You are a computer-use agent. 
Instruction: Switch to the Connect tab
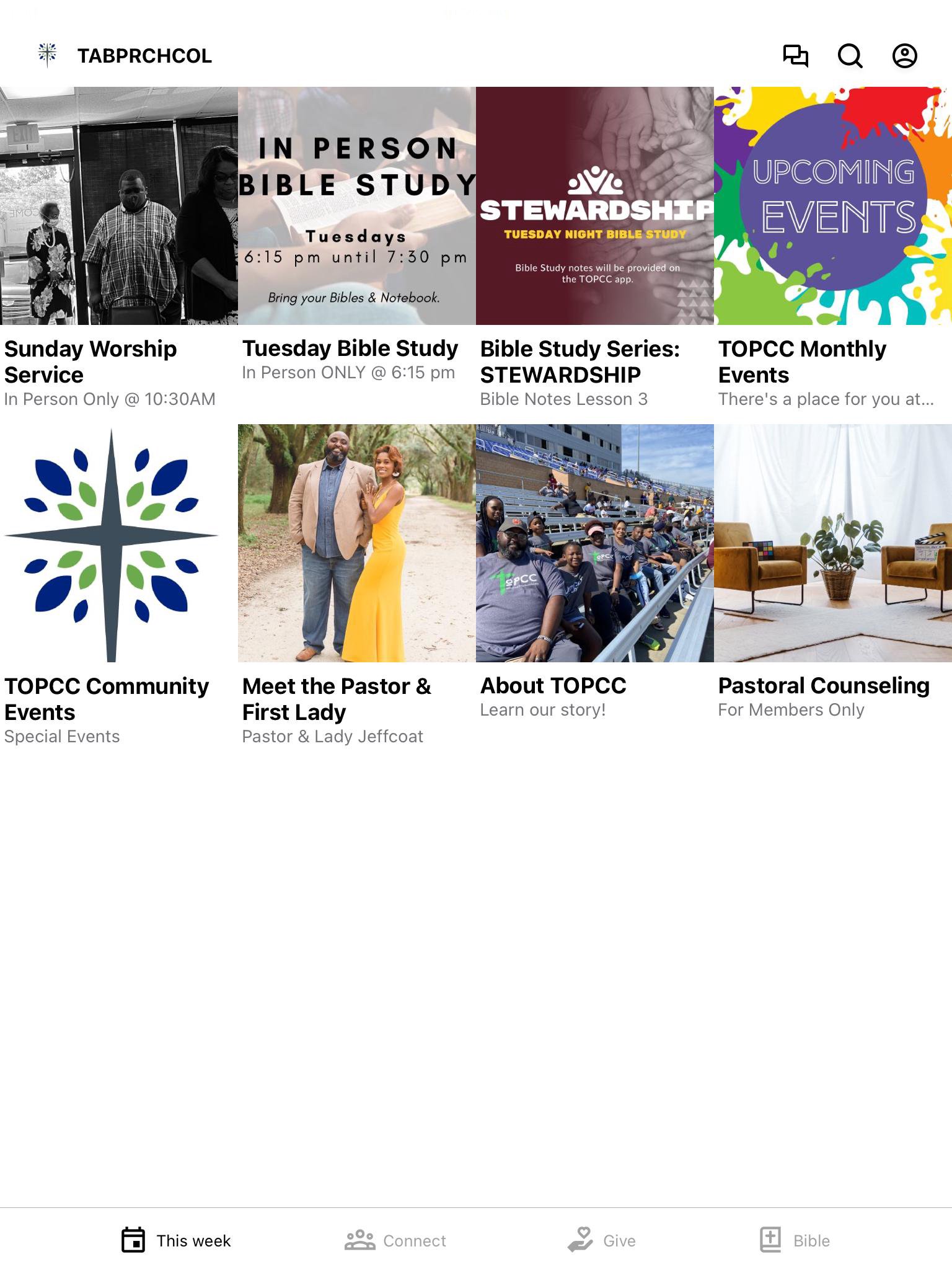tap(395, 1240)
